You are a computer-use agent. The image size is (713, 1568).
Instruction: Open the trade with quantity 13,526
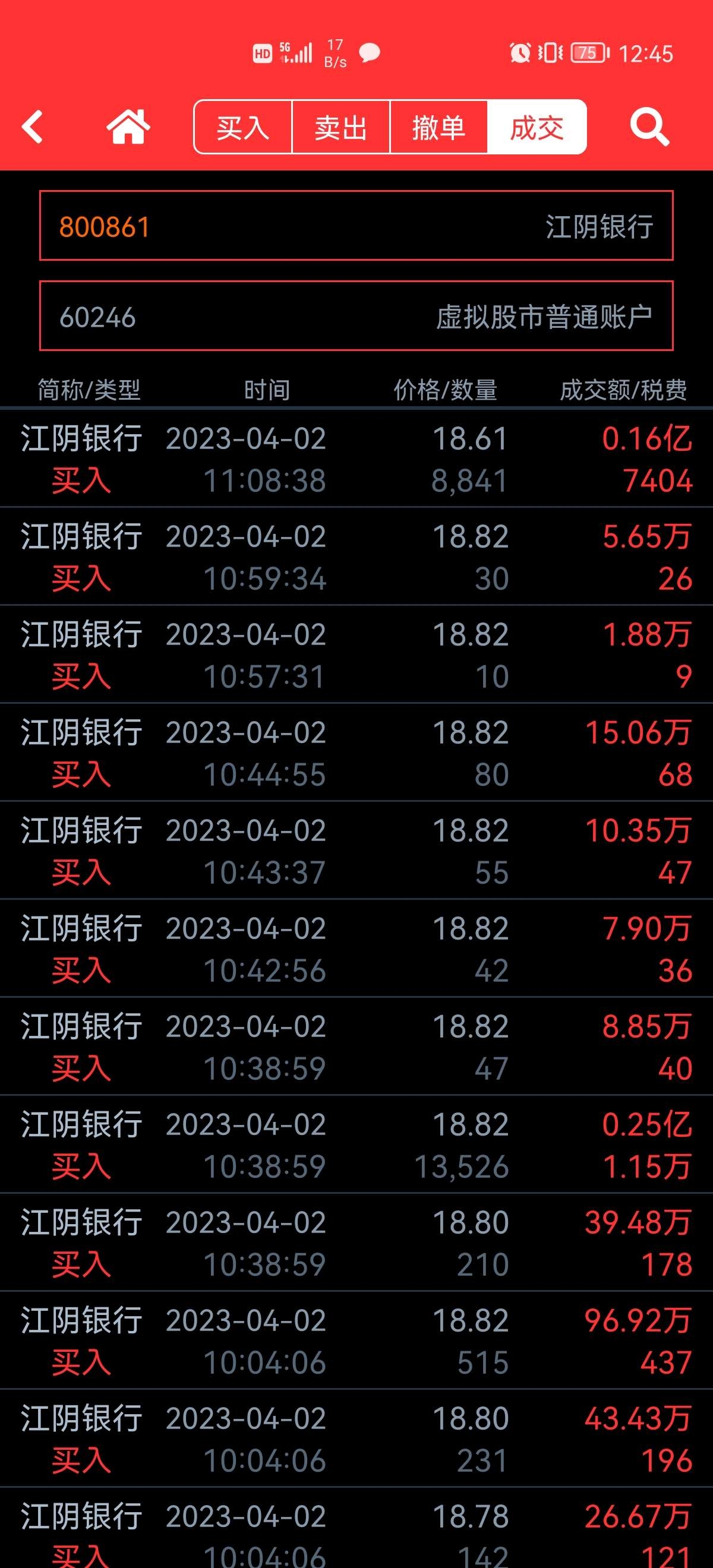click(356, 1145)
